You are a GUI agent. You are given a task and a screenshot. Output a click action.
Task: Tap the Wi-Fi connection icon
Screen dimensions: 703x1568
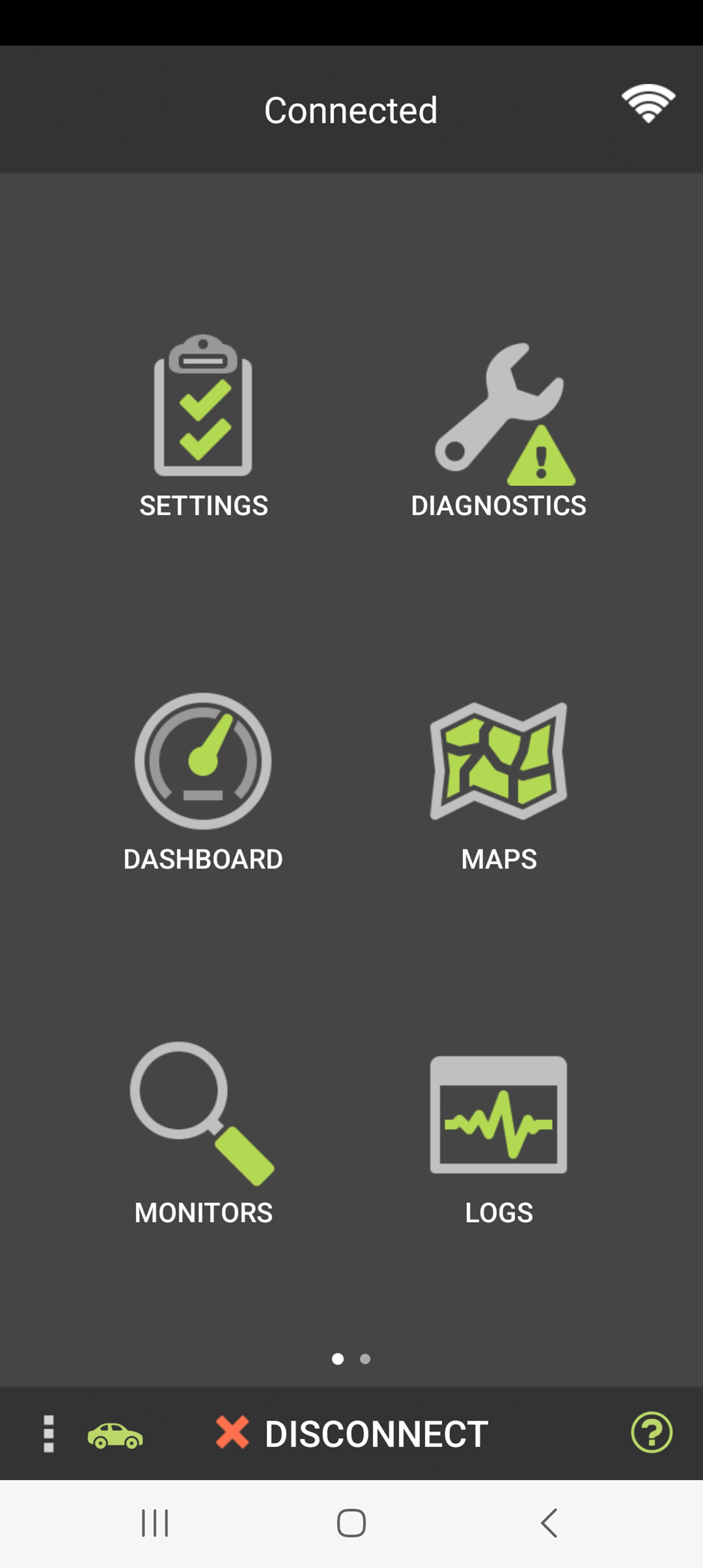pos(648,104)
